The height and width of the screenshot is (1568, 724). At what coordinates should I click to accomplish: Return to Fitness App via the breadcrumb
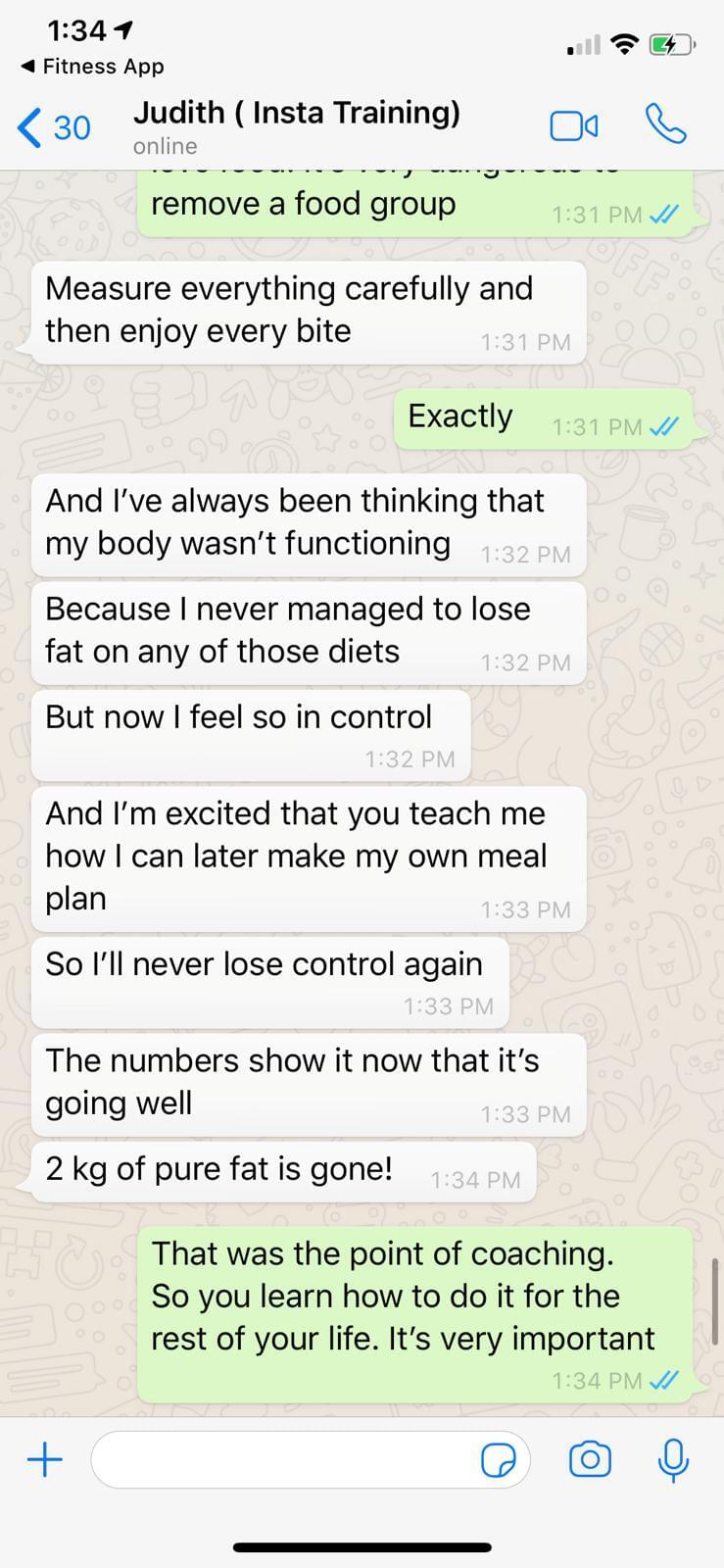92,67
